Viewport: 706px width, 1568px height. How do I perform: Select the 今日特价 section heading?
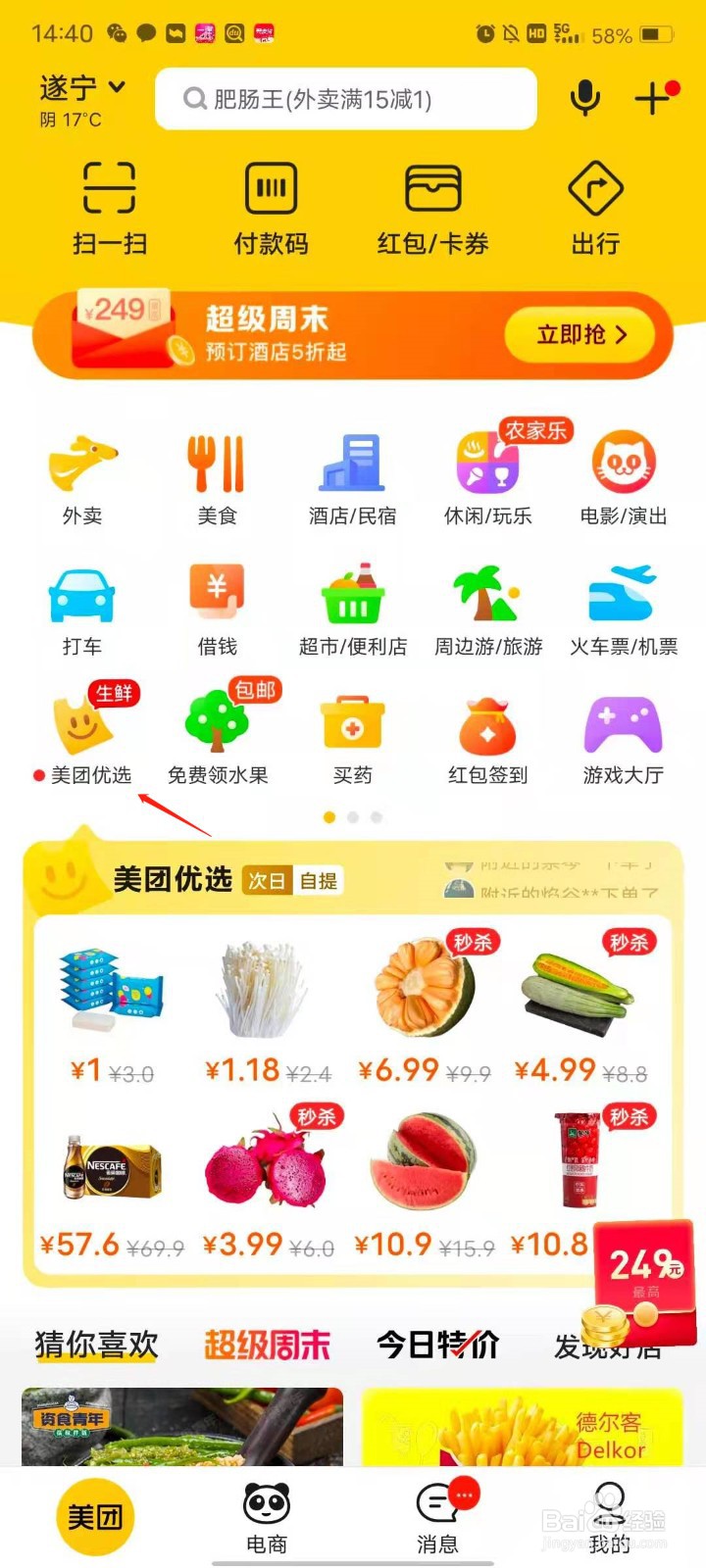(x=435, y=1344)
